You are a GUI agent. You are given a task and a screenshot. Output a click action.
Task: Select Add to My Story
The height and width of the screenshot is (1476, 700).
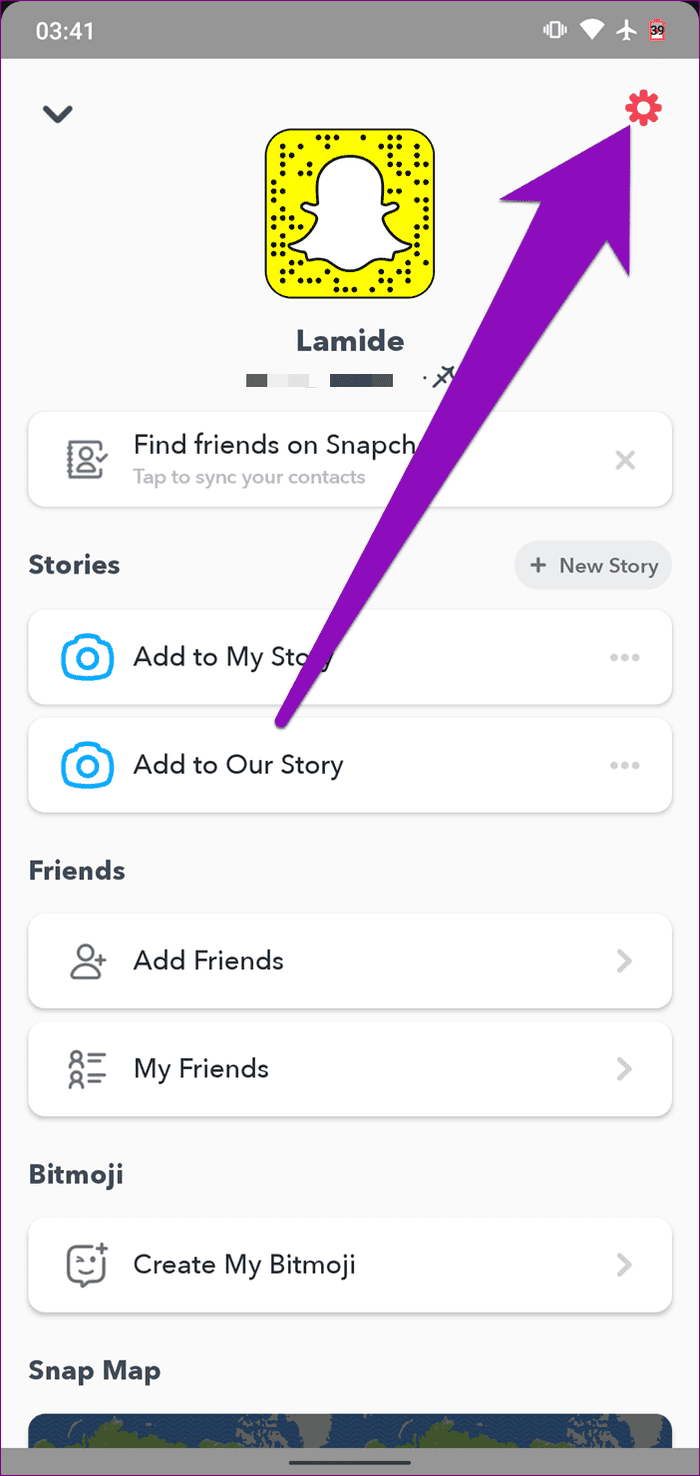(350, 657)
